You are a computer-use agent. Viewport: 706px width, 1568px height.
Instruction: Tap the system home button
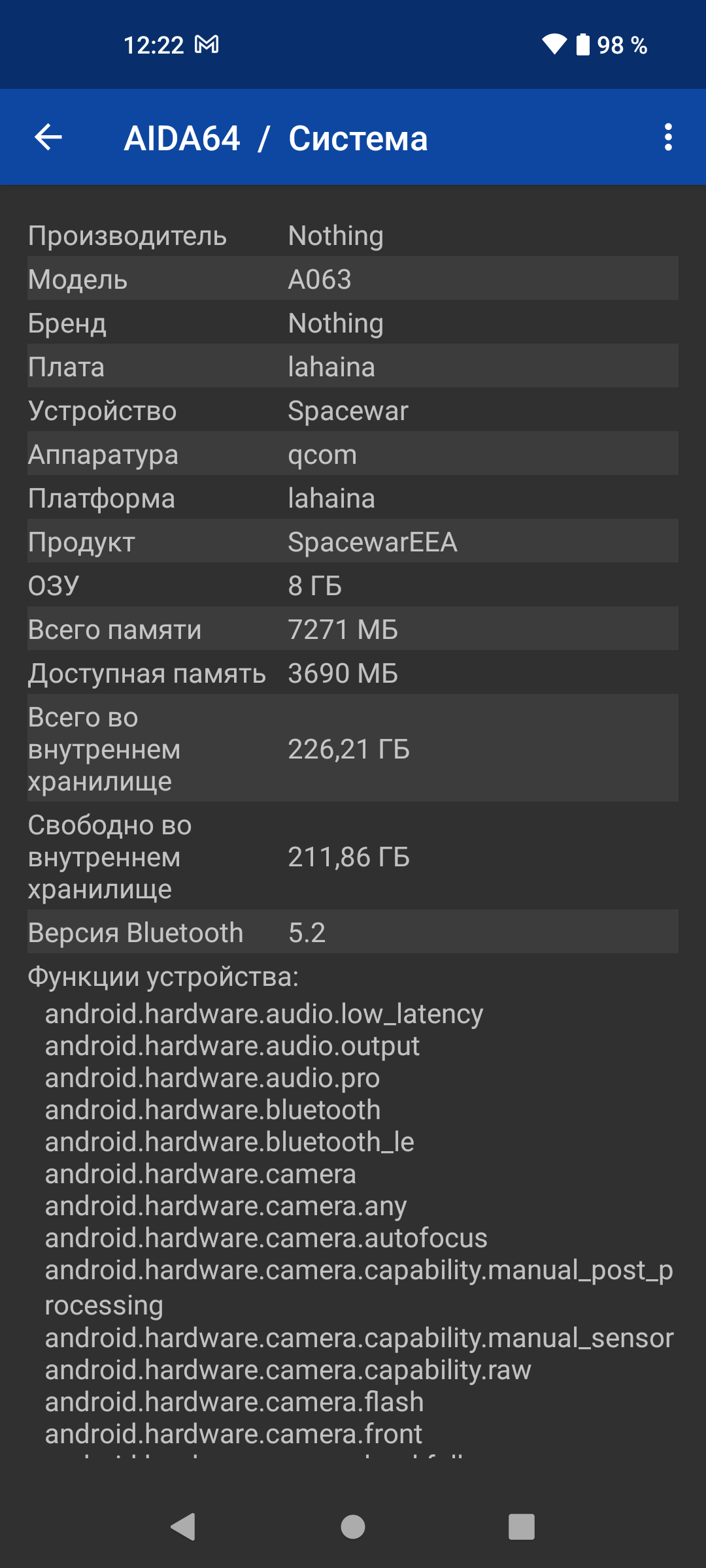[x=353, y=1527]
